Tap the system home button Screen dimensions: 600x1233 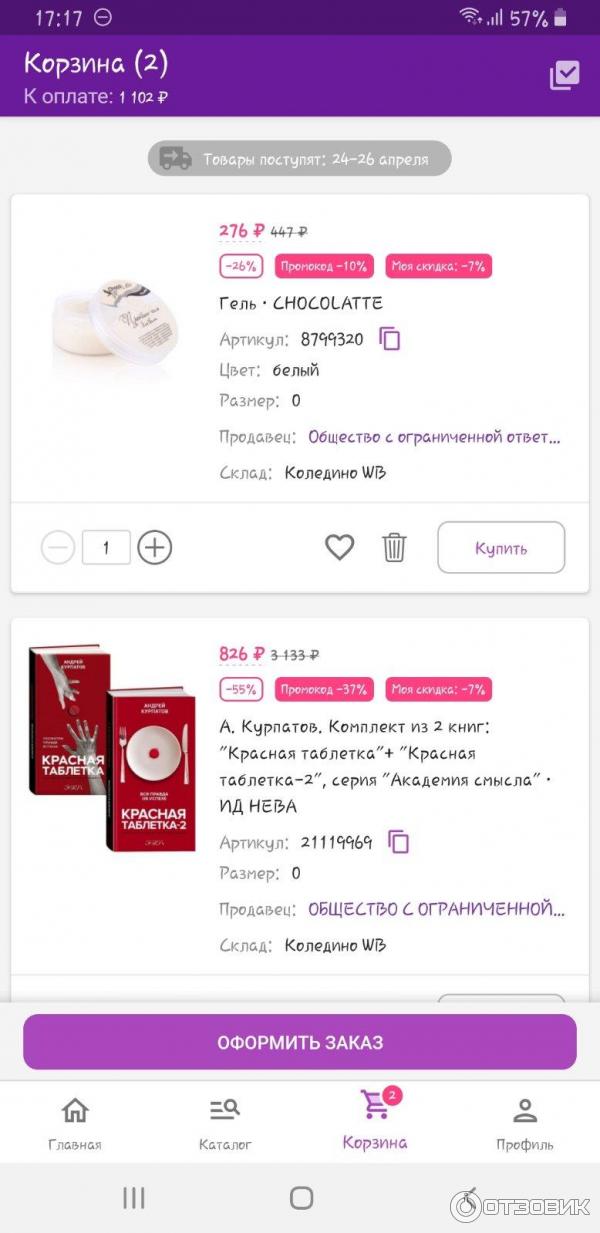coord(301,1198)
